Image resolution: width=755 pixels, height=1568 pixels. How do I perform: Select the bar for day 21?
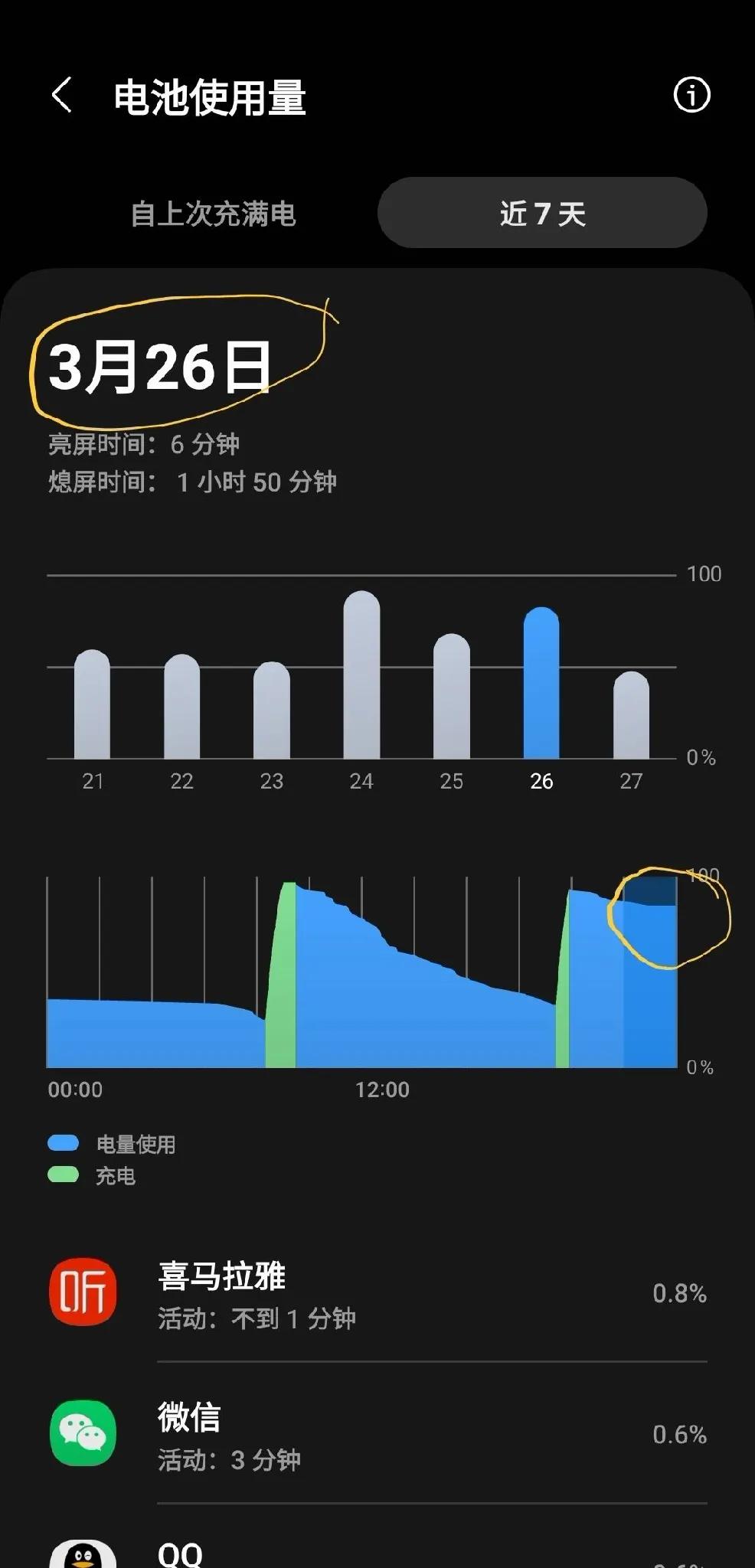point(92,704)
